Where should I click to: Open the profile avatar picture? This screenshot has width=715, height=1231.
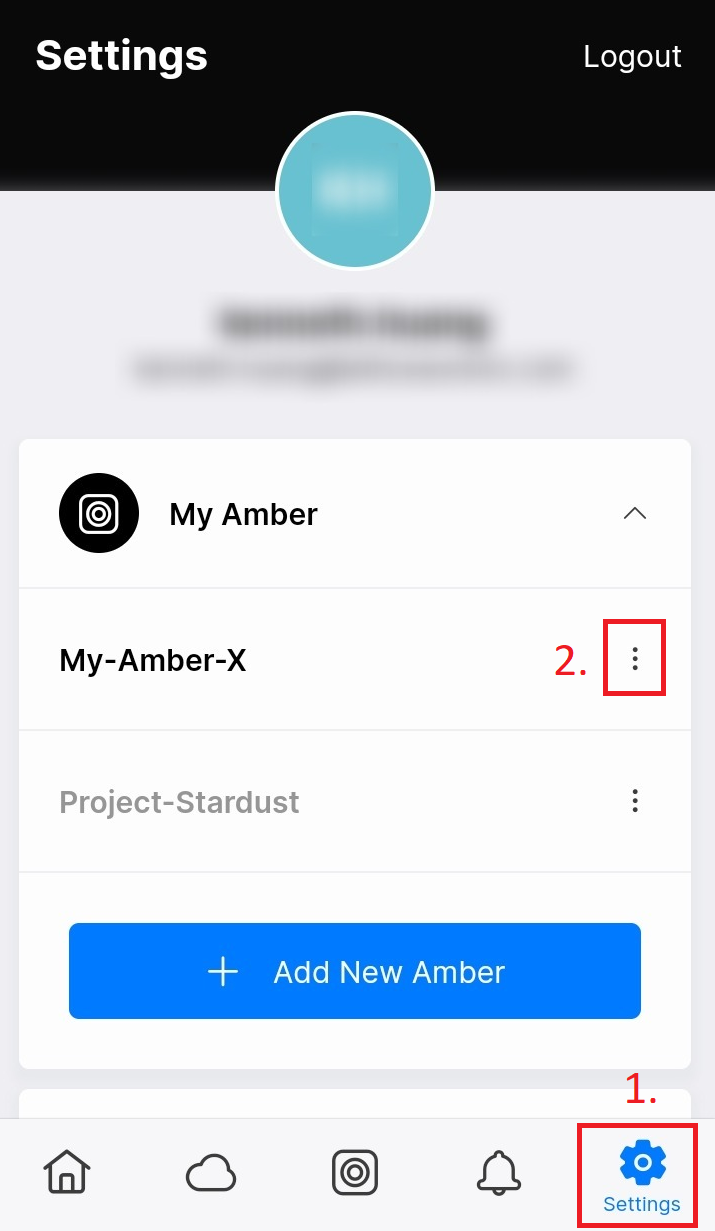355,191
